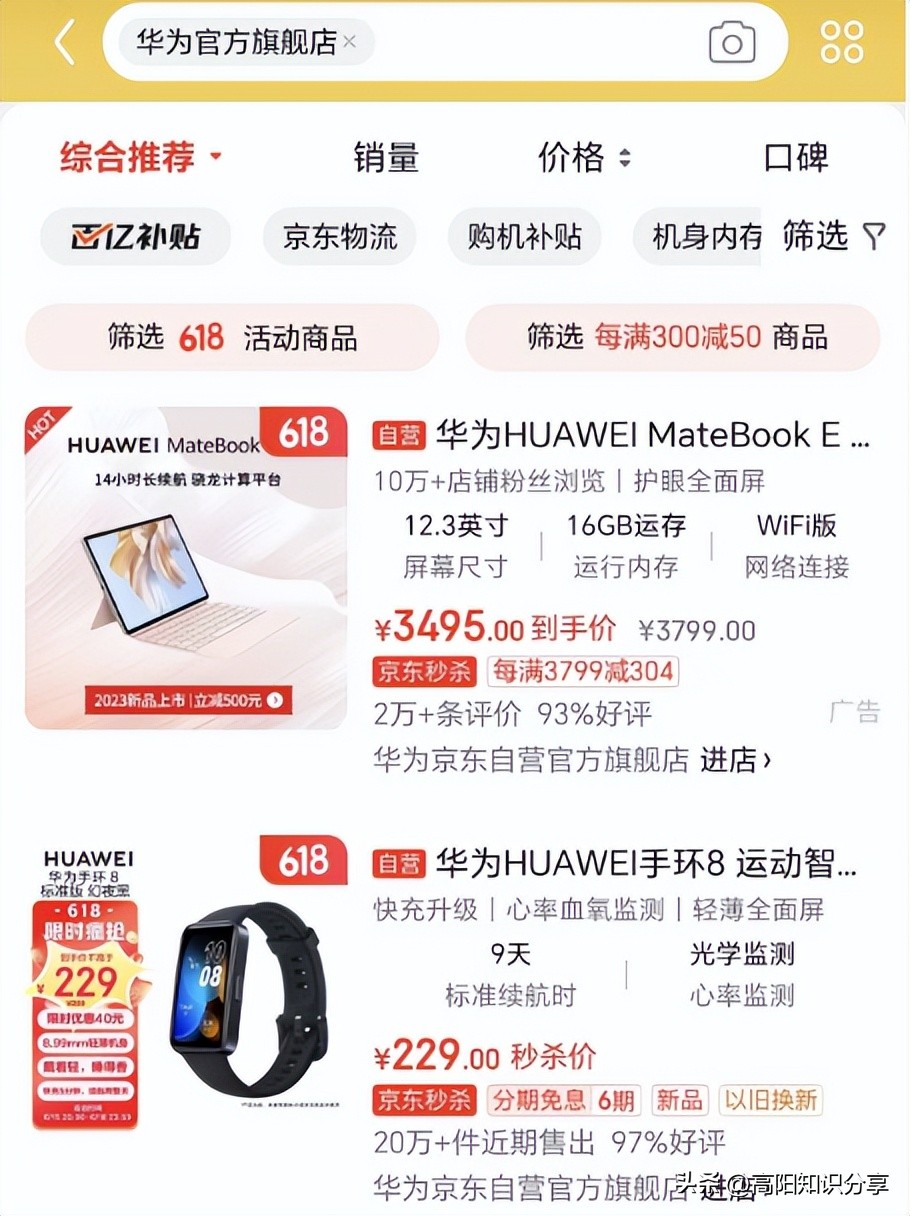This screenshot has width=910, height=1216.
Task: Toggle the 亿补贴 filter chip
Action: [135, 236]
